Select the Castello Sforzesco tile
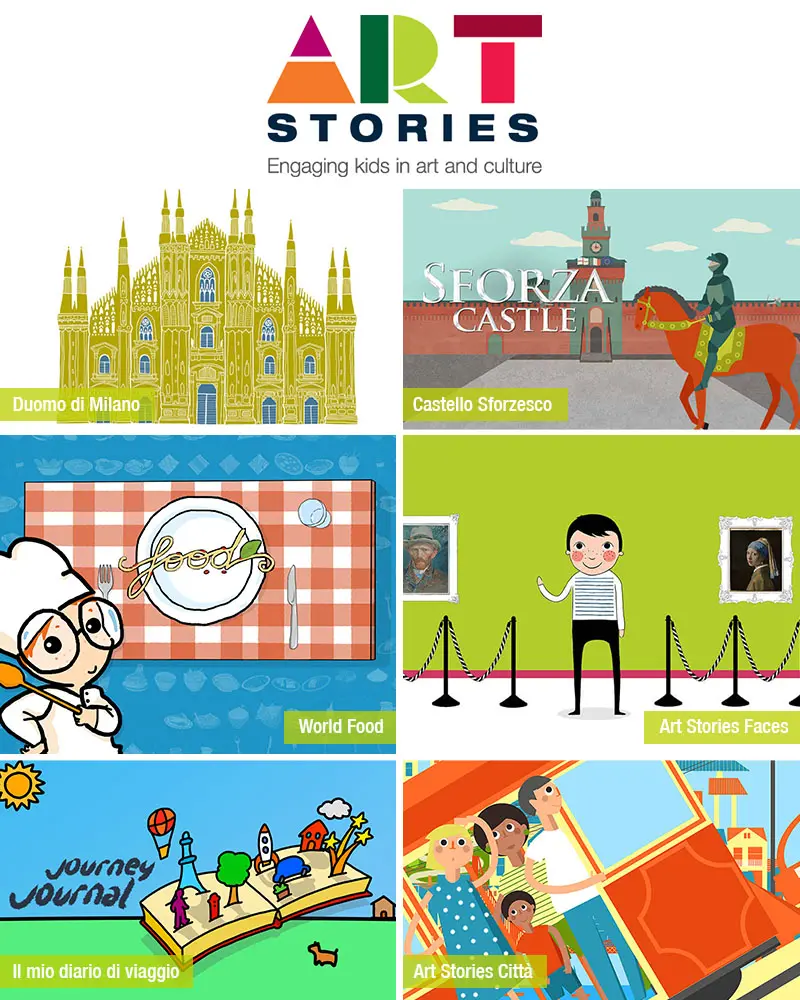 click(x=601, y=308)
